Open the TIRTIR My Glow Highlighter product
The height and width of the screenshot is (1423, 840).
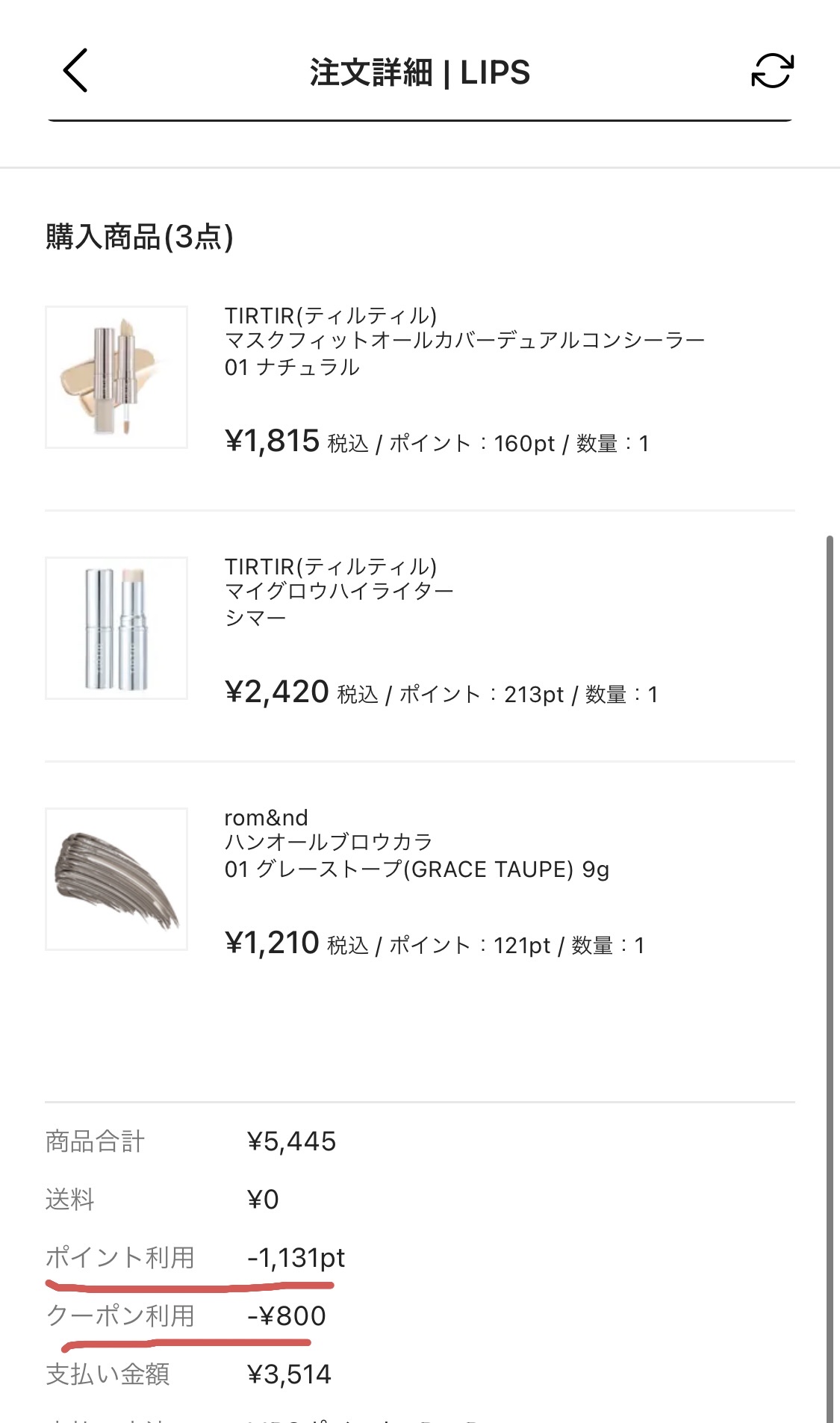pyautogui.click(x=340, y=592)
